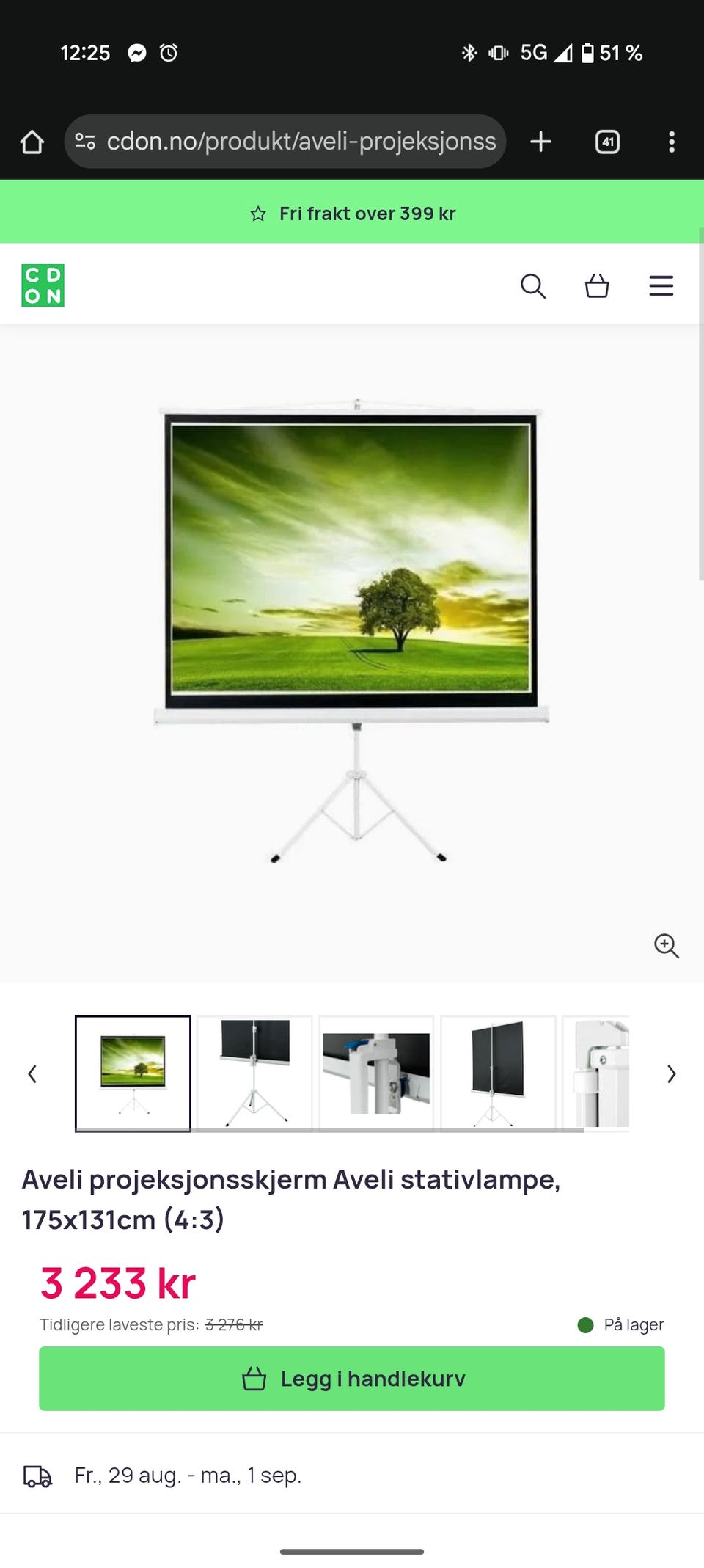Select the second thumbnail with black screen
The width and height of the screenshot is (704, 1568).
(254, 1073)
